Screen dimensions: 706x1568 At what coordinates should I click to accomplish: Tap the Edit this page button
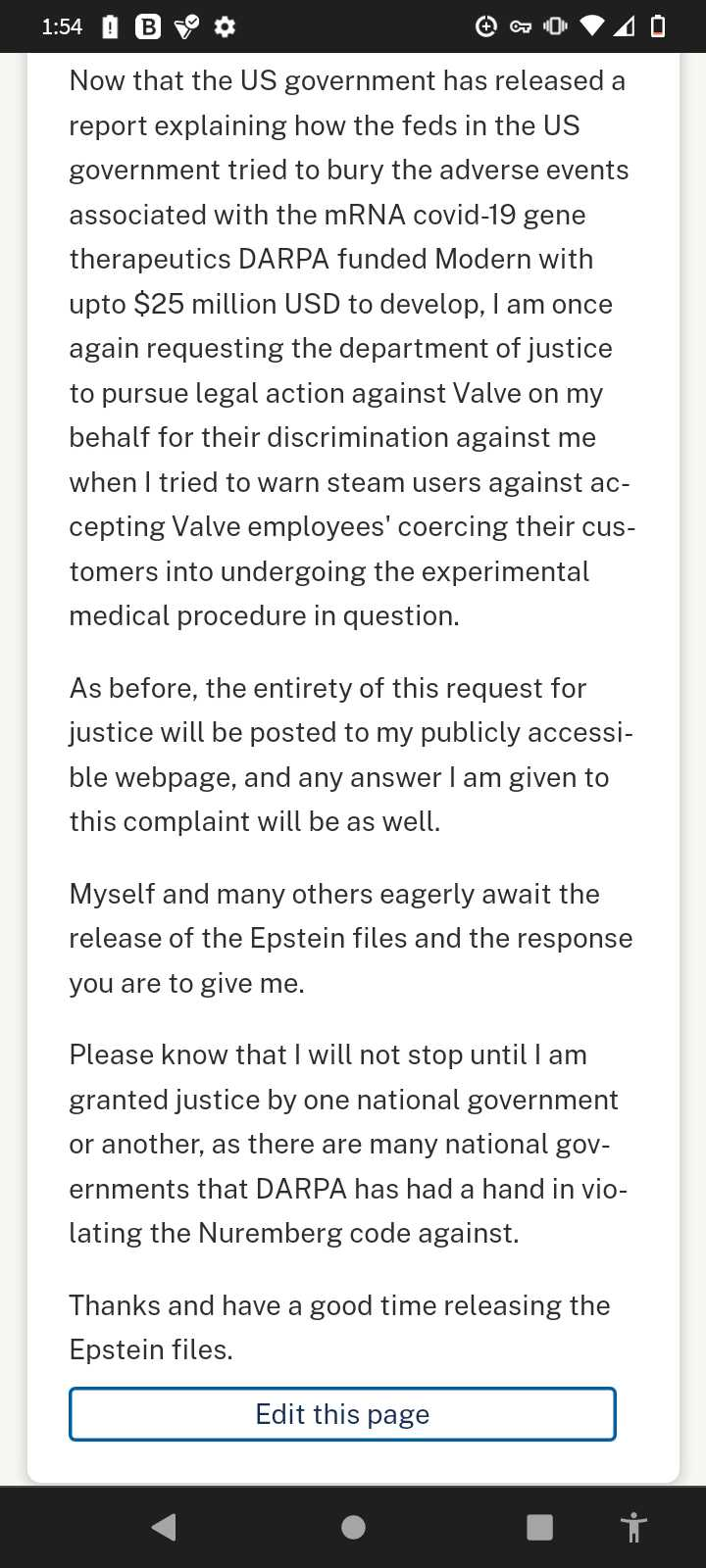click(x=342, y=1414)
